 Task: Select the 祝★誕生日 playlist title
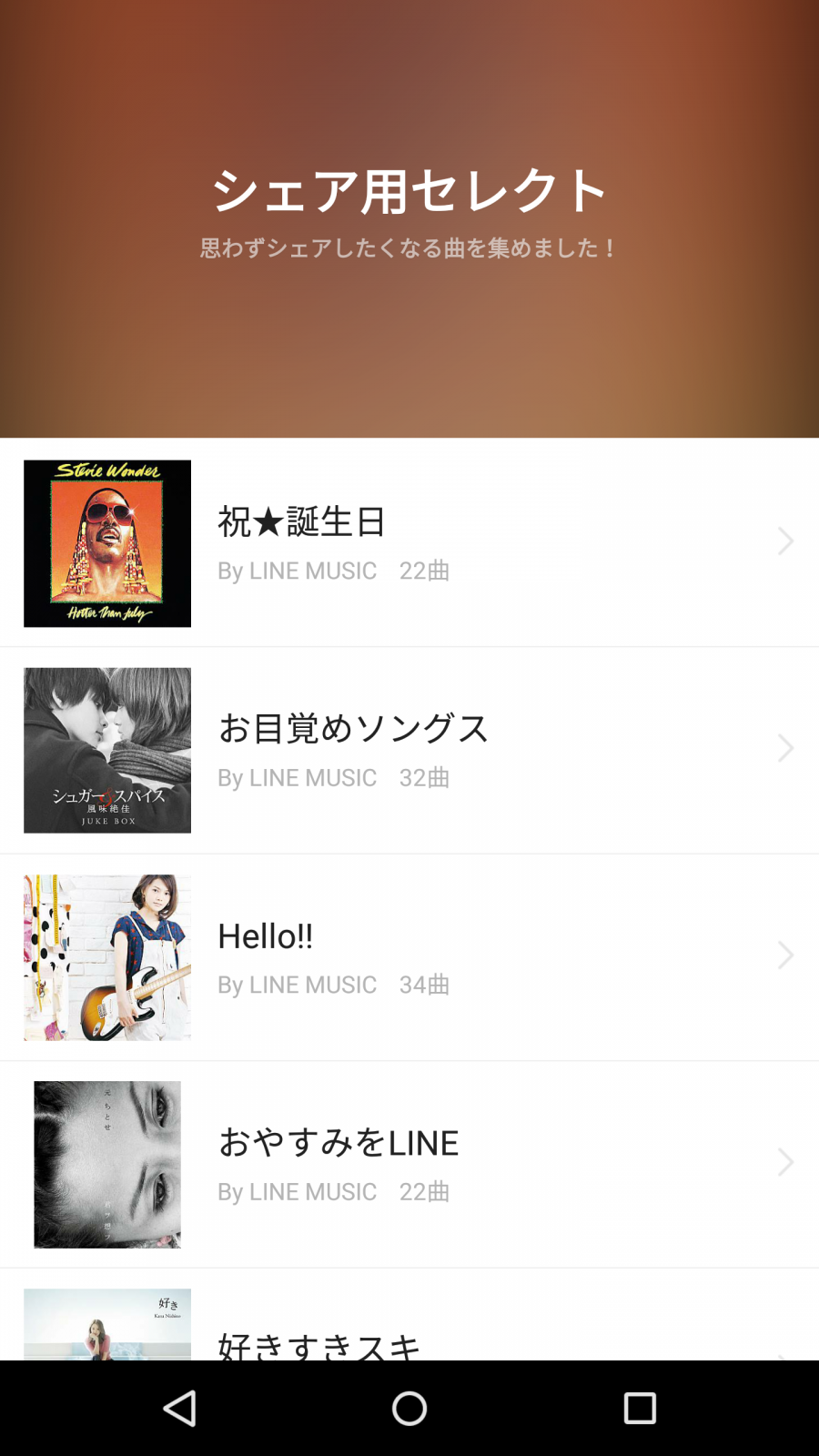coord(302,522)
